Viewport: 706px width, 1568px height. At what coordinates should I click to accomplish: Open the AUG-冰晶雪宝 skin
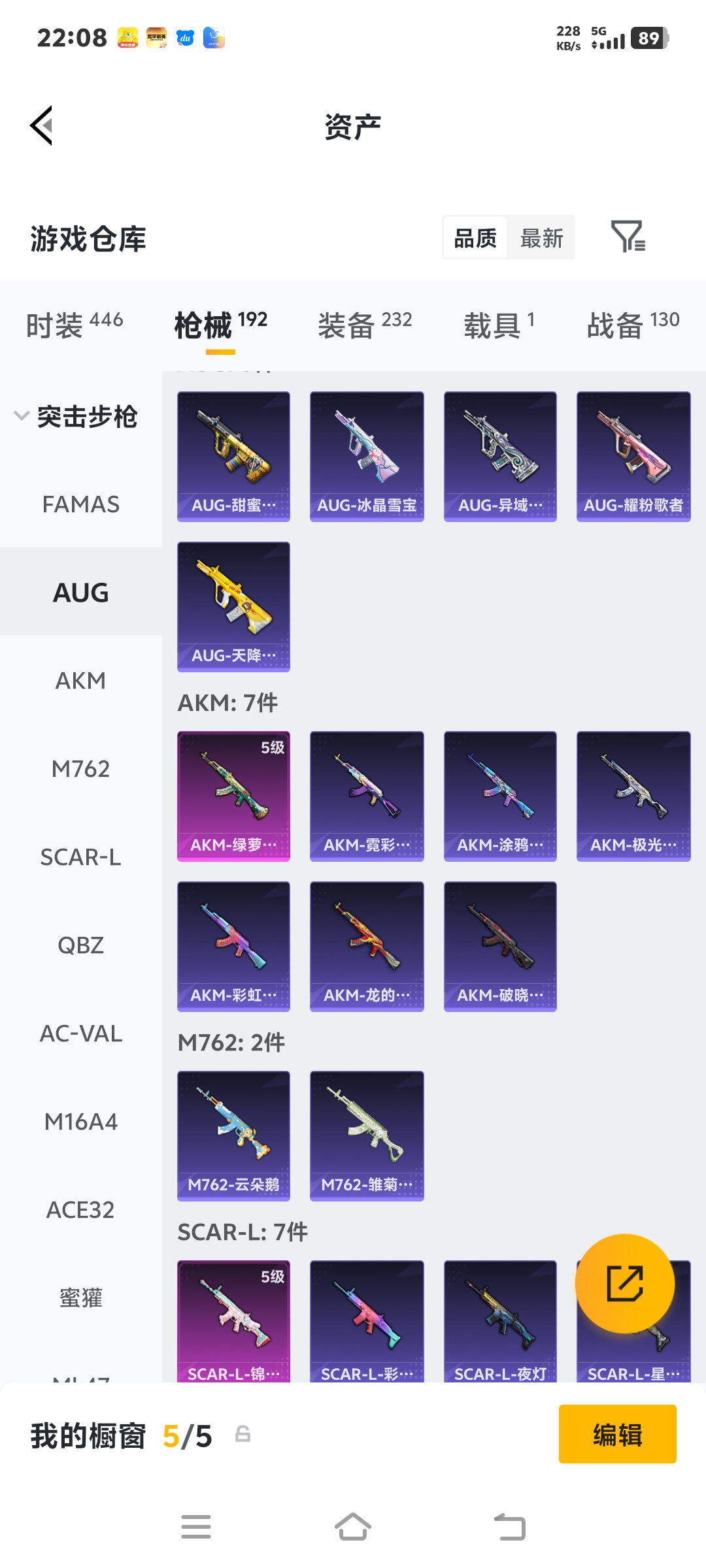pos(367,456)
